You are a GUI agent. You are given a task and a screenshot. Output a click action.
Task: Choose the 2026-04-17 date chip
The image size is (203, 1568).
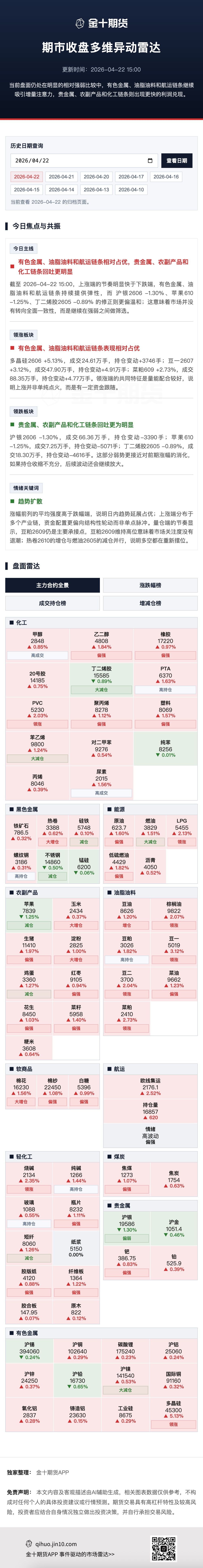pyautogui.click(x=131, y=177)
